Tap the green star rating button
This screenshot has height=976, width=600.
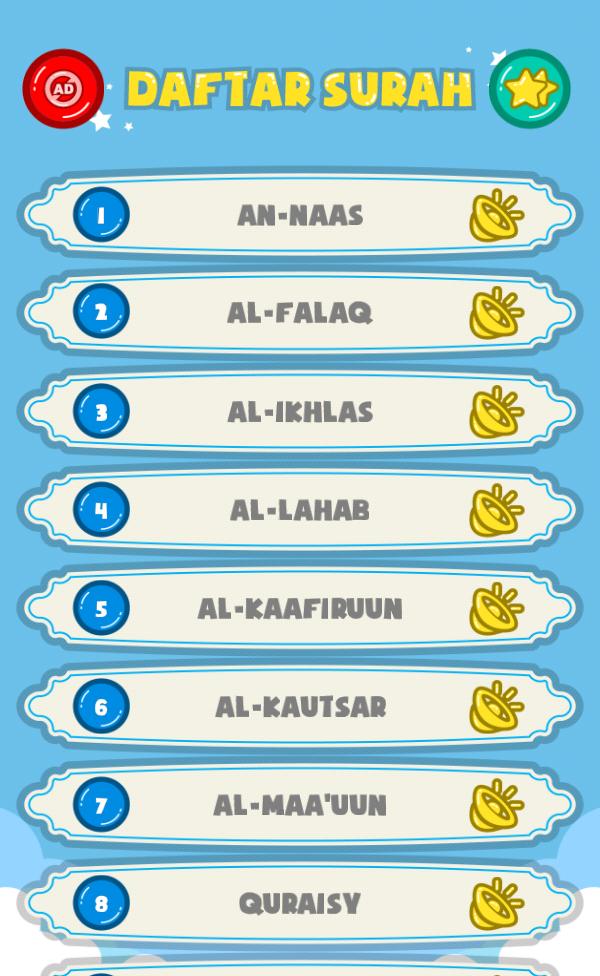[529, 89]
